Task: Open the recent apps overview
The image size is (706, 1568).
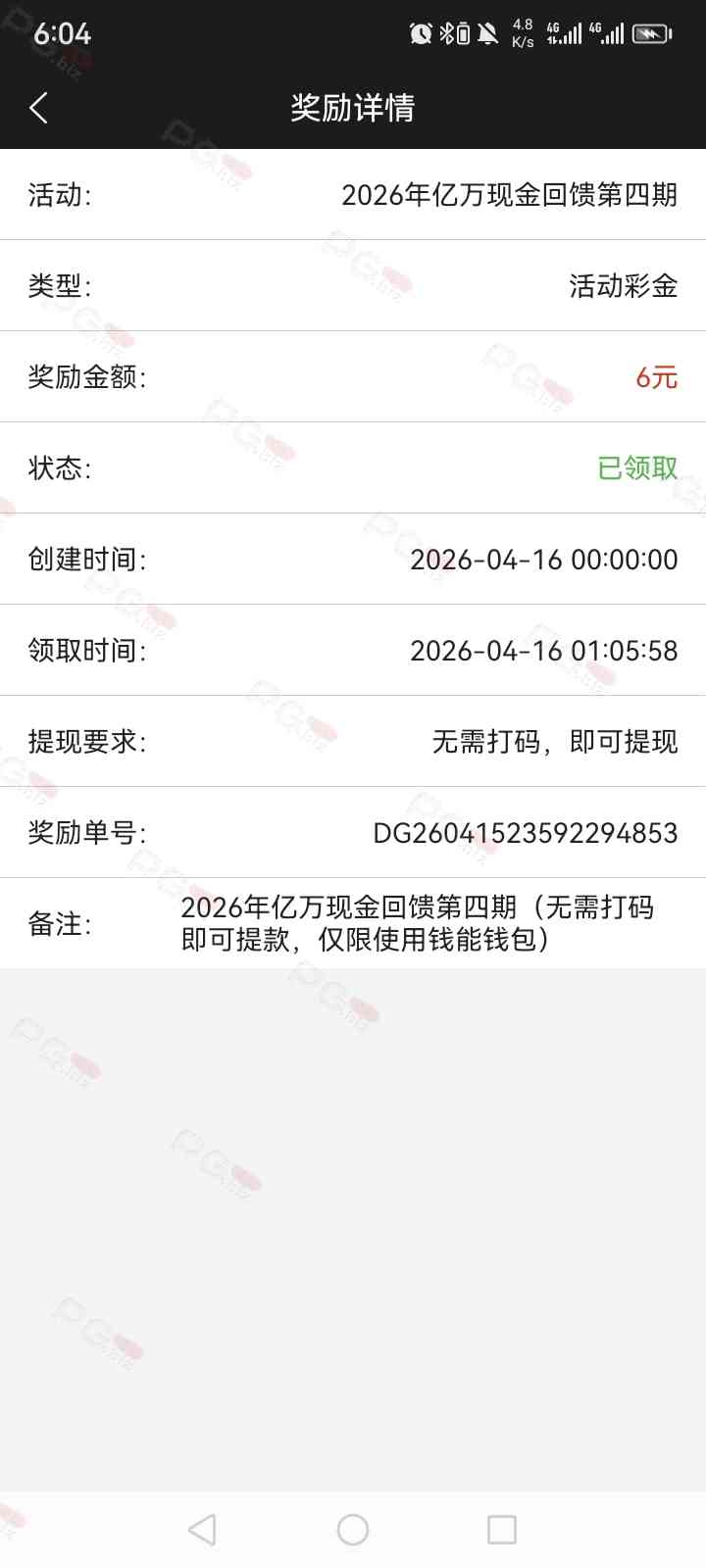Action: point(502,1529)
